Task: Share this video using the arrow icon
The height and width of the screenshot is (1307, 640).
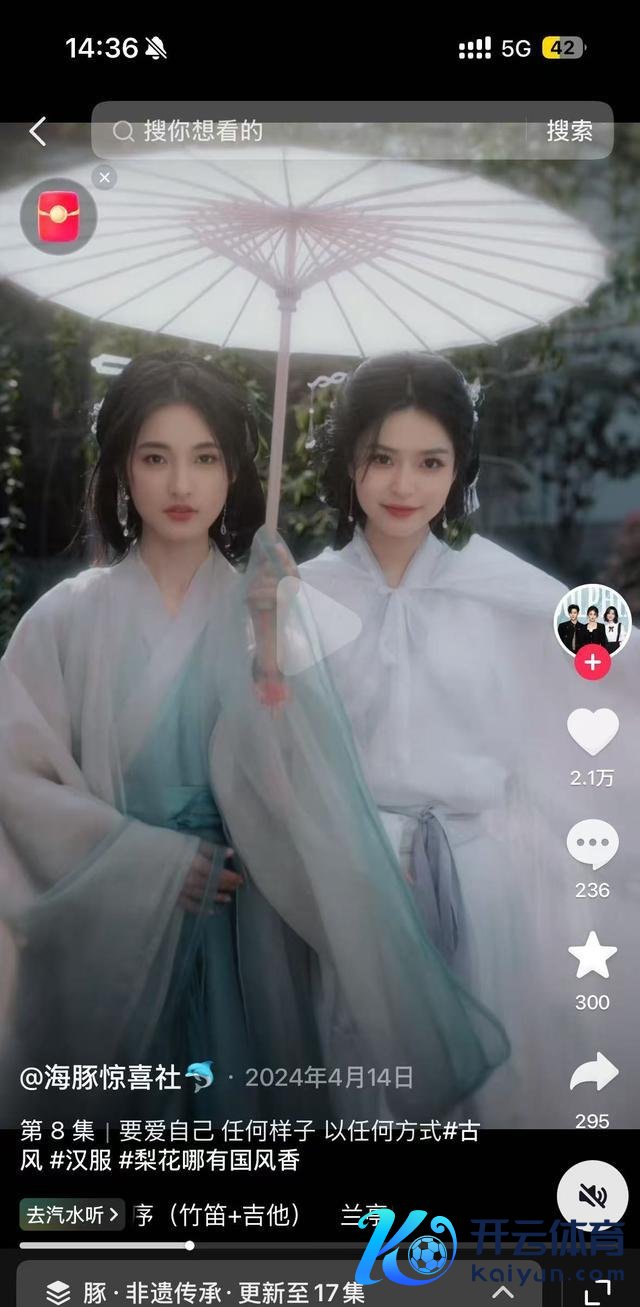Action: point(592,1073)
